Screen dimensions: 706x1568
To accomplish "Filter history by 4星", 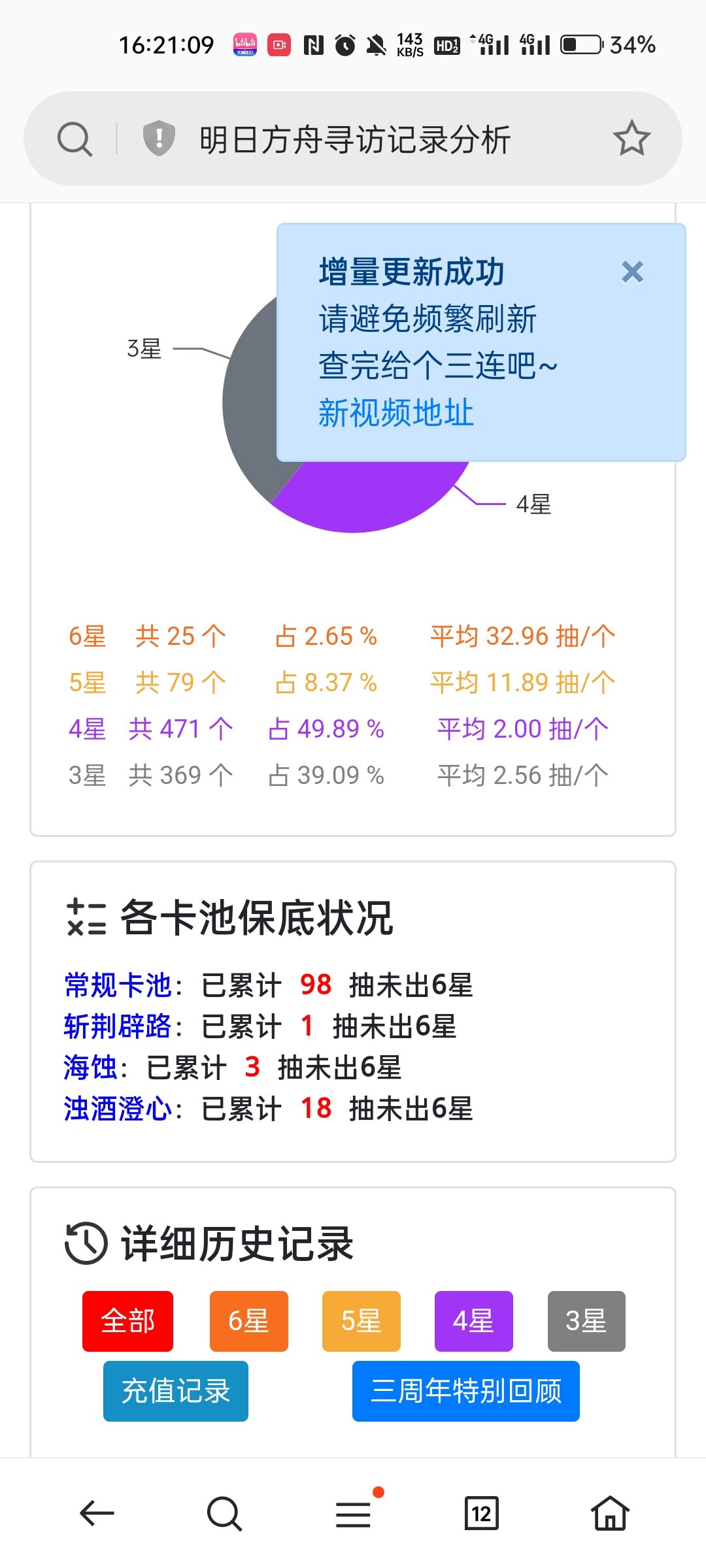I will 473,1321.
